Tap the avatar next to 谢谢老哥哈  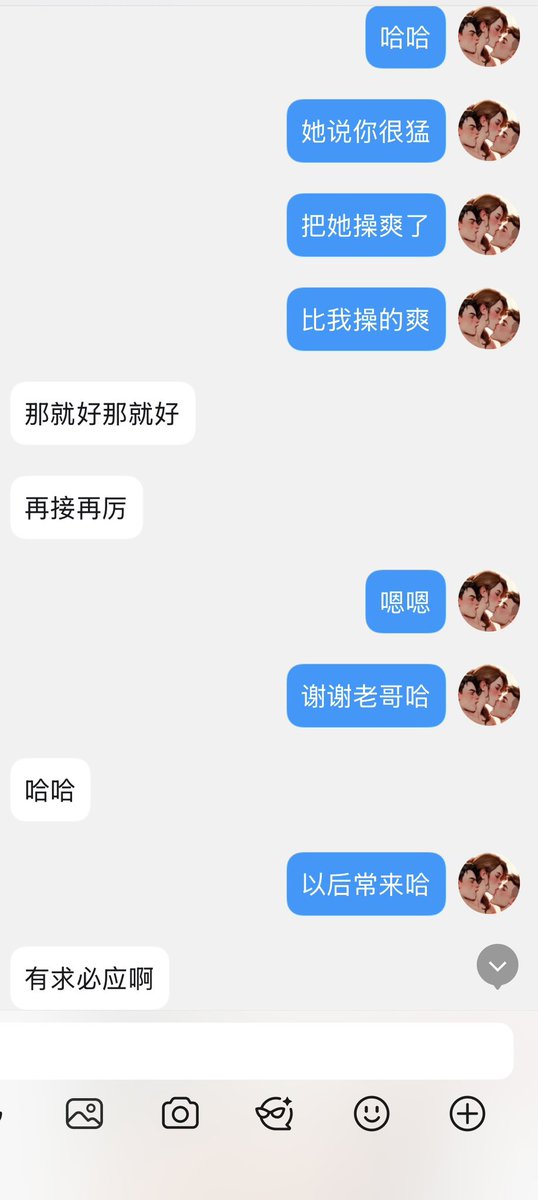(489, 695)
